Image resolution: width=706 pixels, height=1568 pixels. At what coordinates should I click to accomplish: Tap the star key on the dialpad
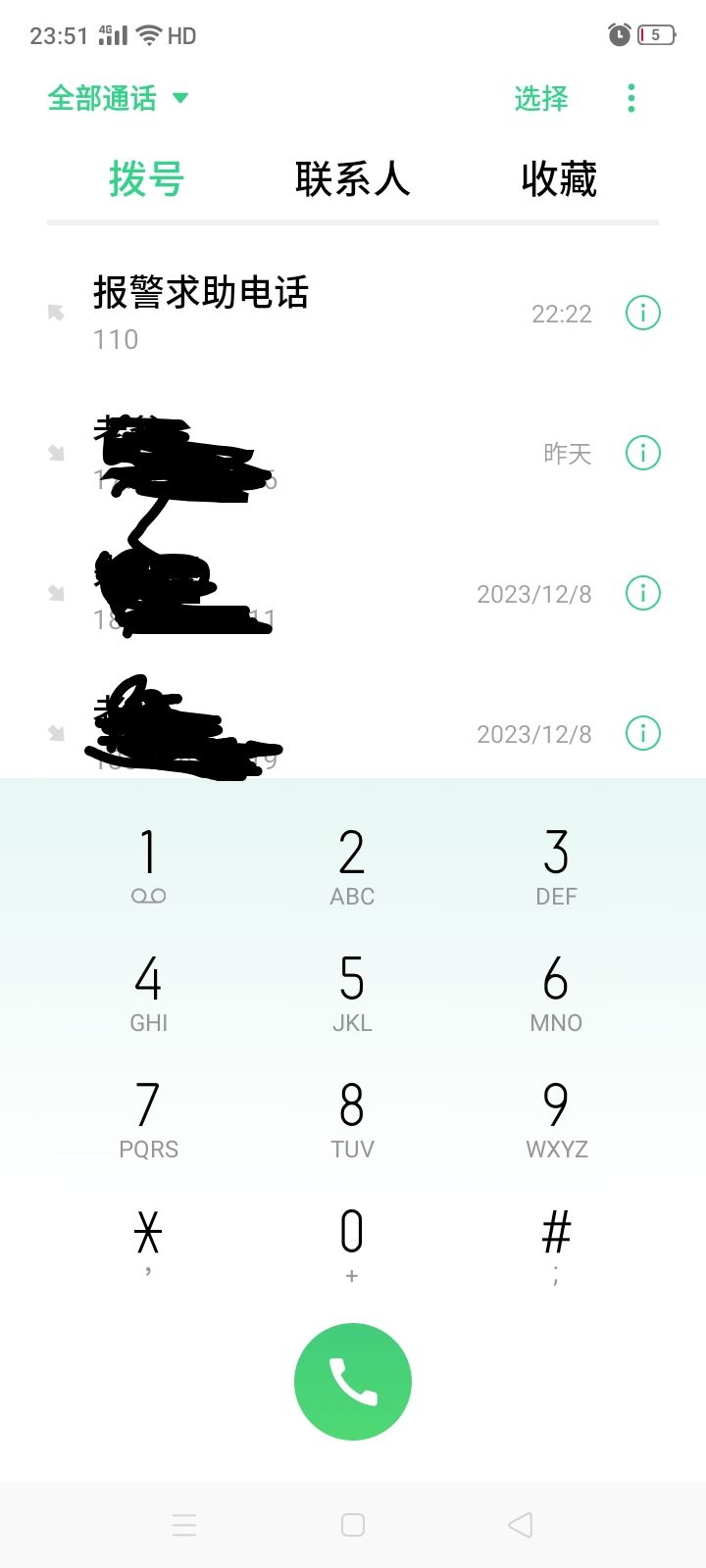[148, 1243]
